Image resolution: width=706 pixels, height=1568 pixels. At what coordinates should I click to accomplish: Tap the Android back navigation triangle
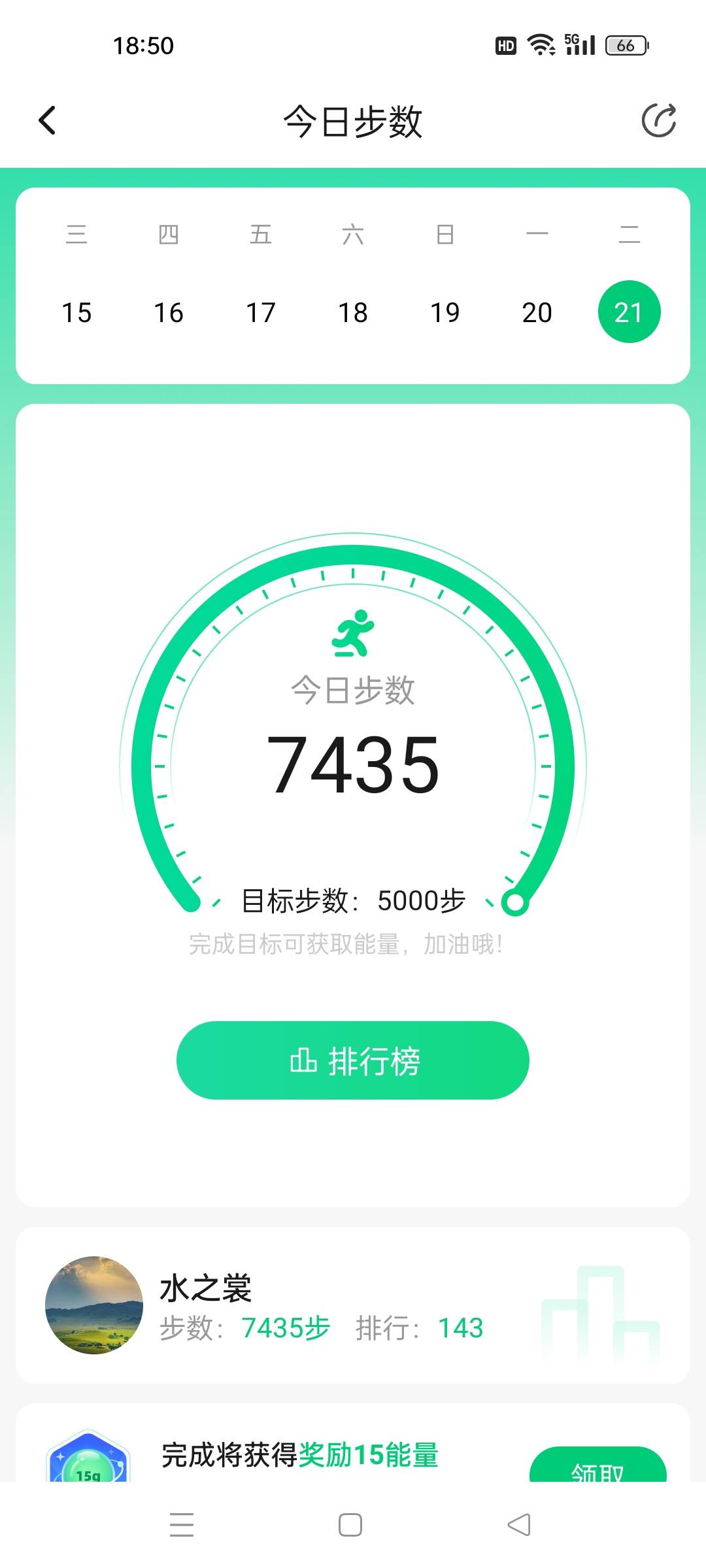coord(519,1524)
